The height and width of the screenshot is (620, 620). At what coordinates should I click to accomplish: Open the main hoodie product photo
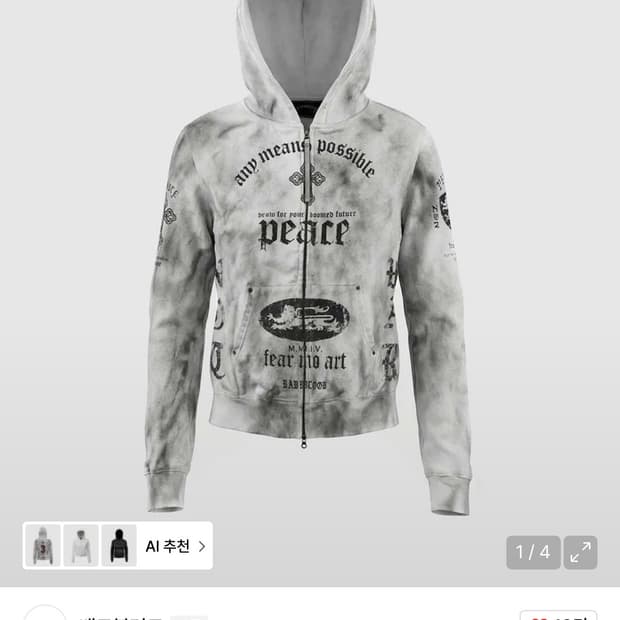point(310,260)
